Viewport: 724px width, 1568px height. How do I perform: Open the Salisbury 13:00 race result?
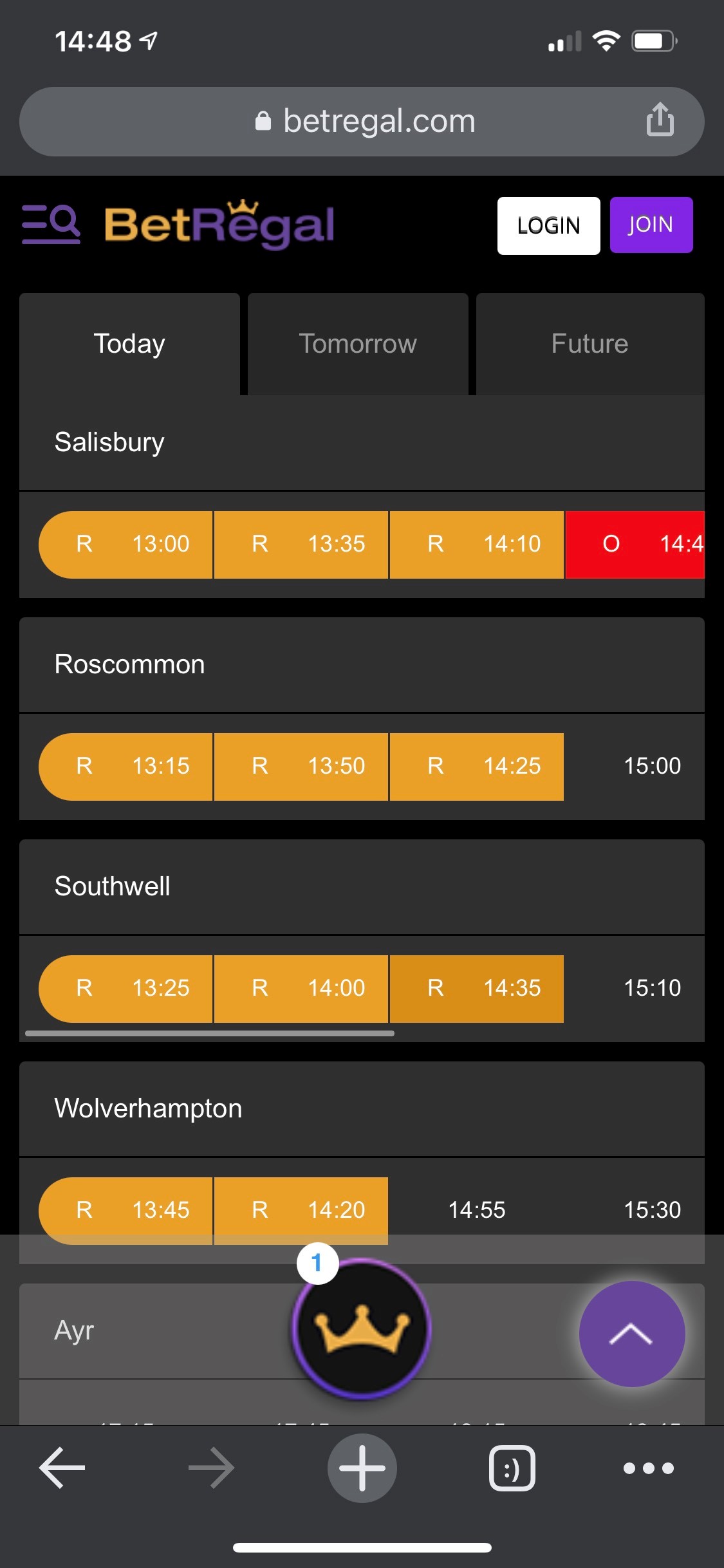(x=126, y=545)
